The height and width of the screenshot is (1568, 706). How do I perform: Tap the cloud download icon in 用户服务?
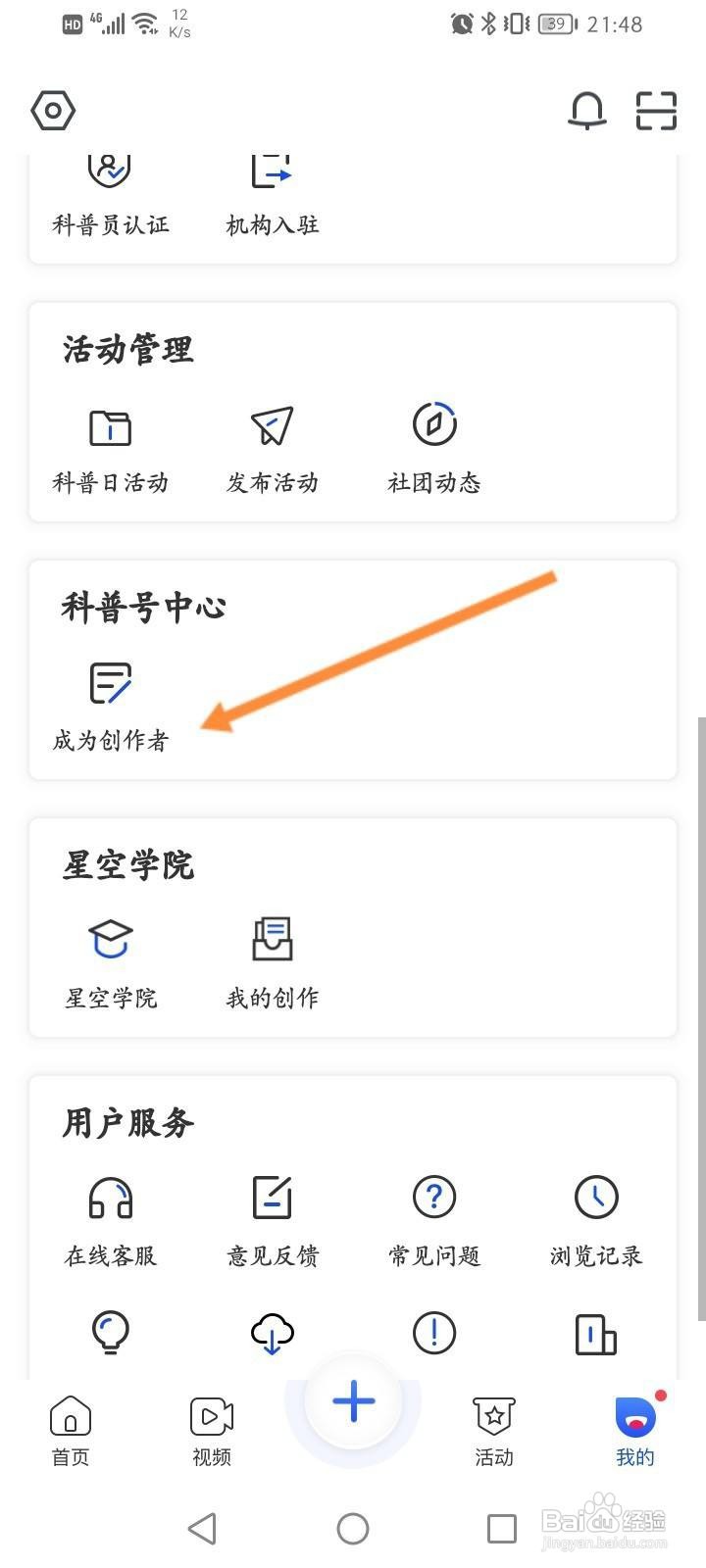(x=272, y=1333)
